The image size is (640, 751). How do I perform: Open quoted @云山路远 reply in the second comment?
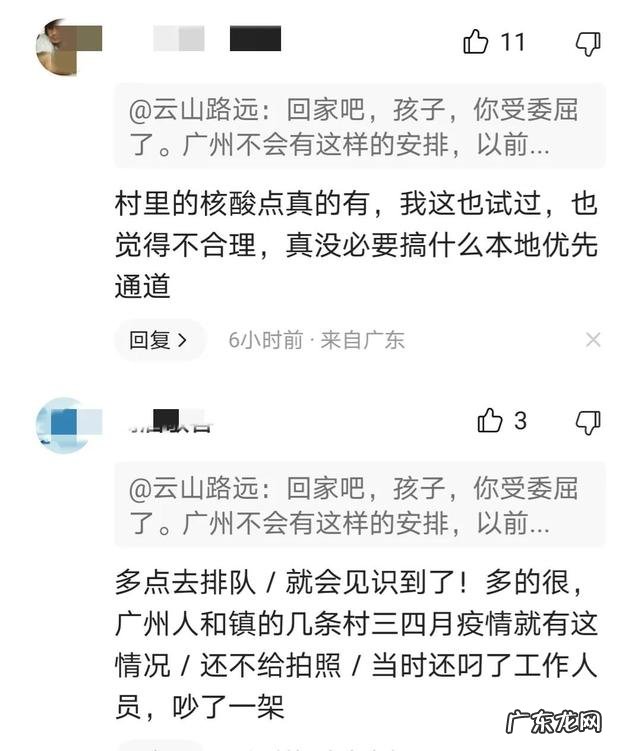pos(360,504)
